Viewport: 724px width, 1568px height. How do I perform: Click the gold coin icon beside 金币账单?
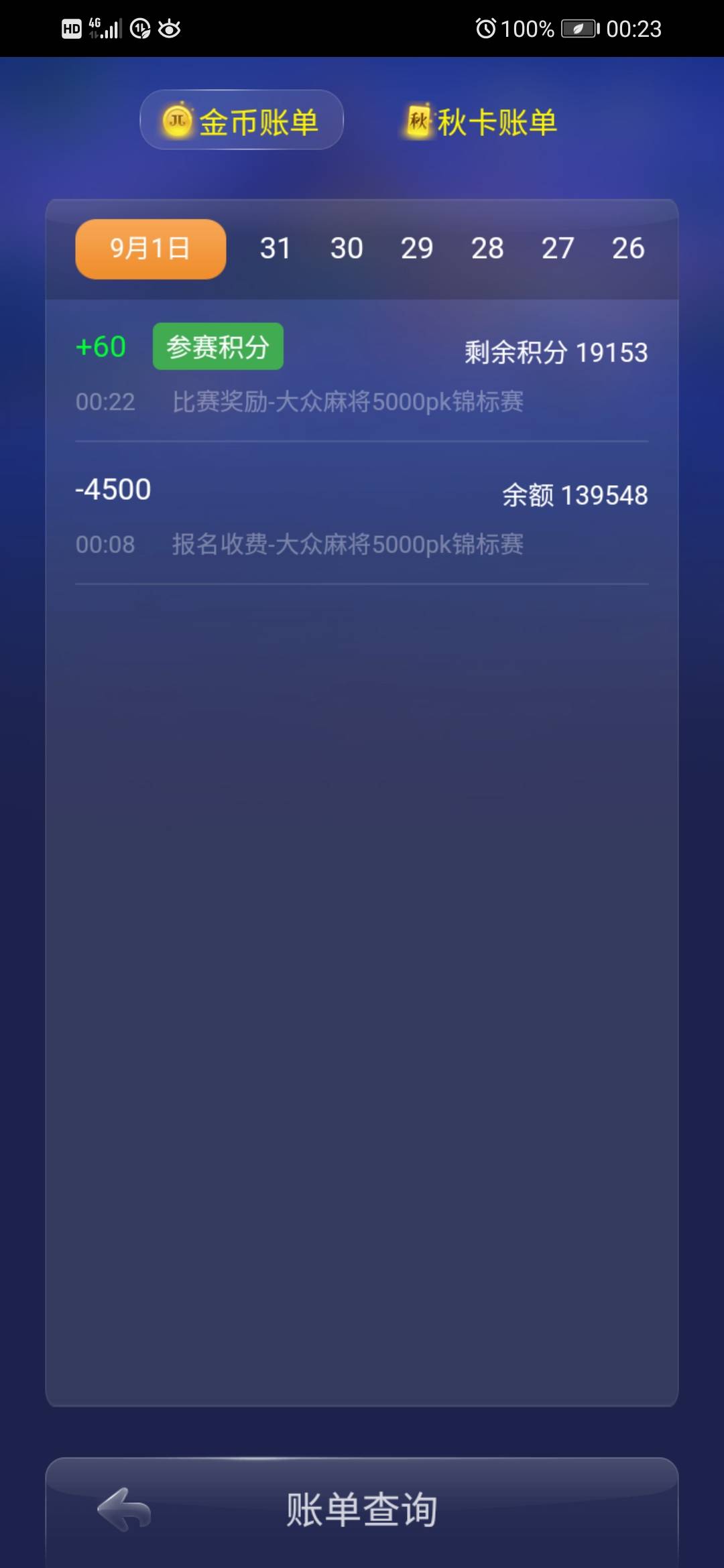point(178,120)
